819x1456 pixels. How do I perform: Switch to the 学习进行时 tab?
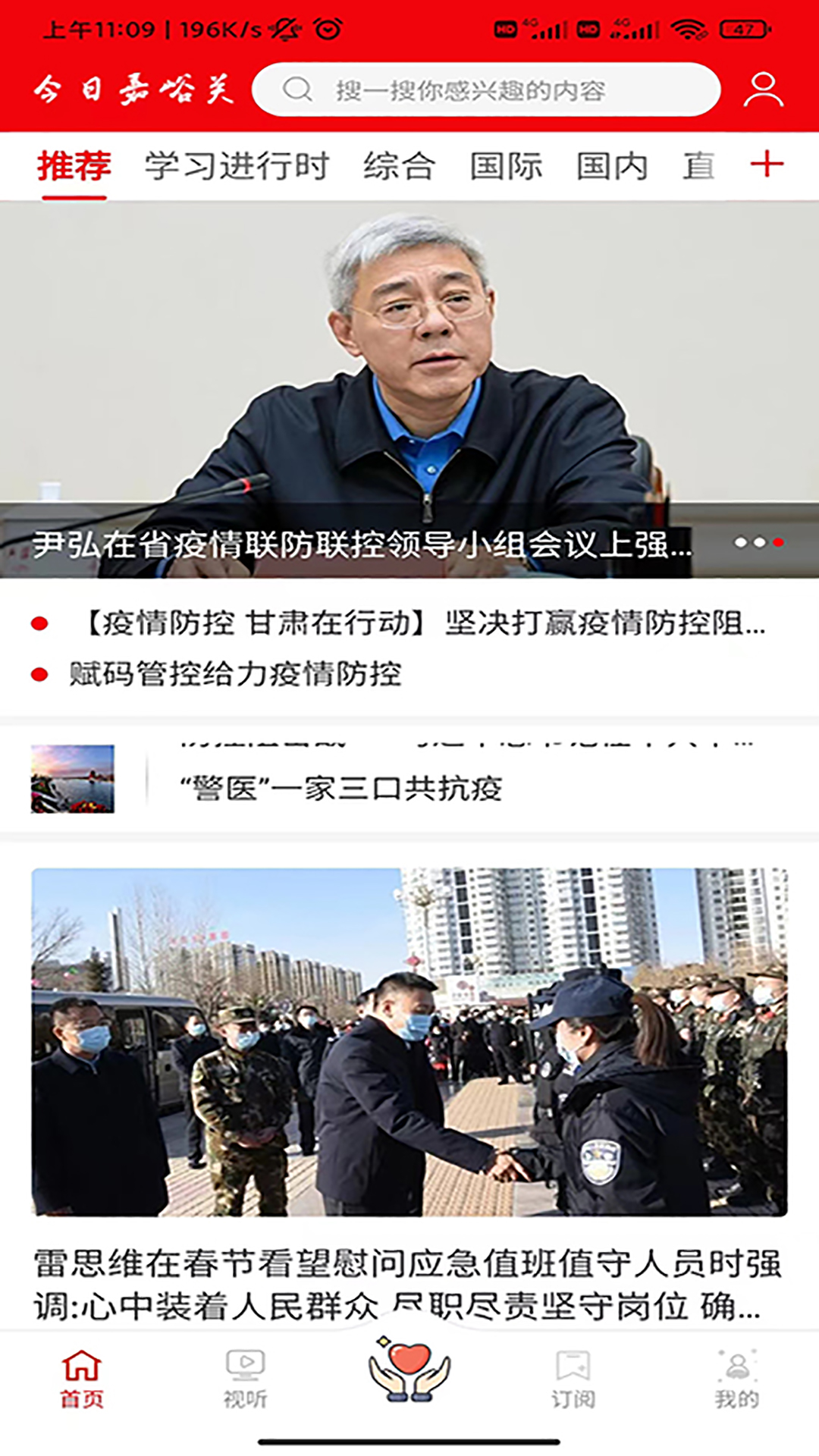coord(237,166)
